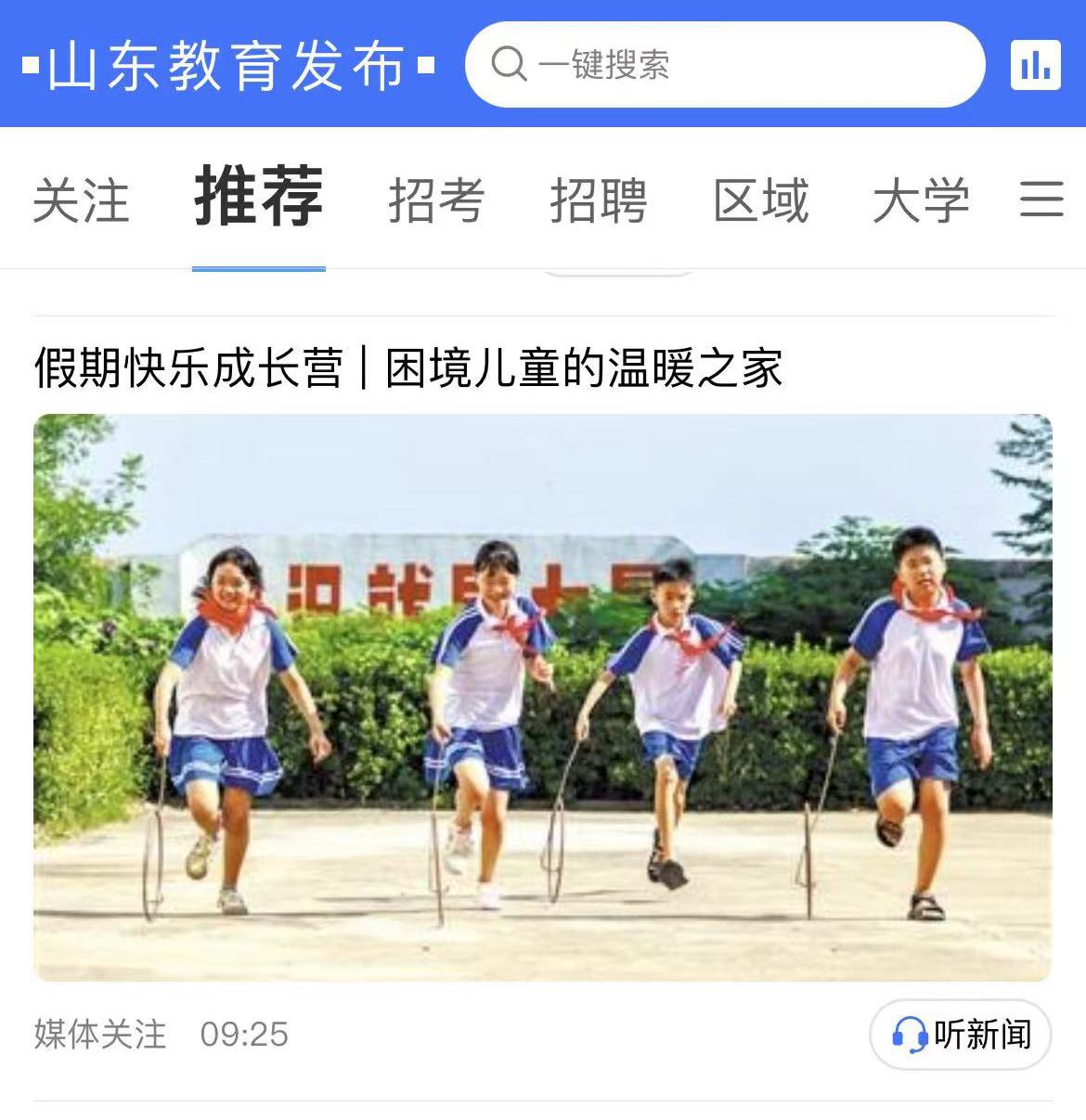Open the 招聘 tab
This screenshot has height=1120, width=1086.
pos(599,200)
